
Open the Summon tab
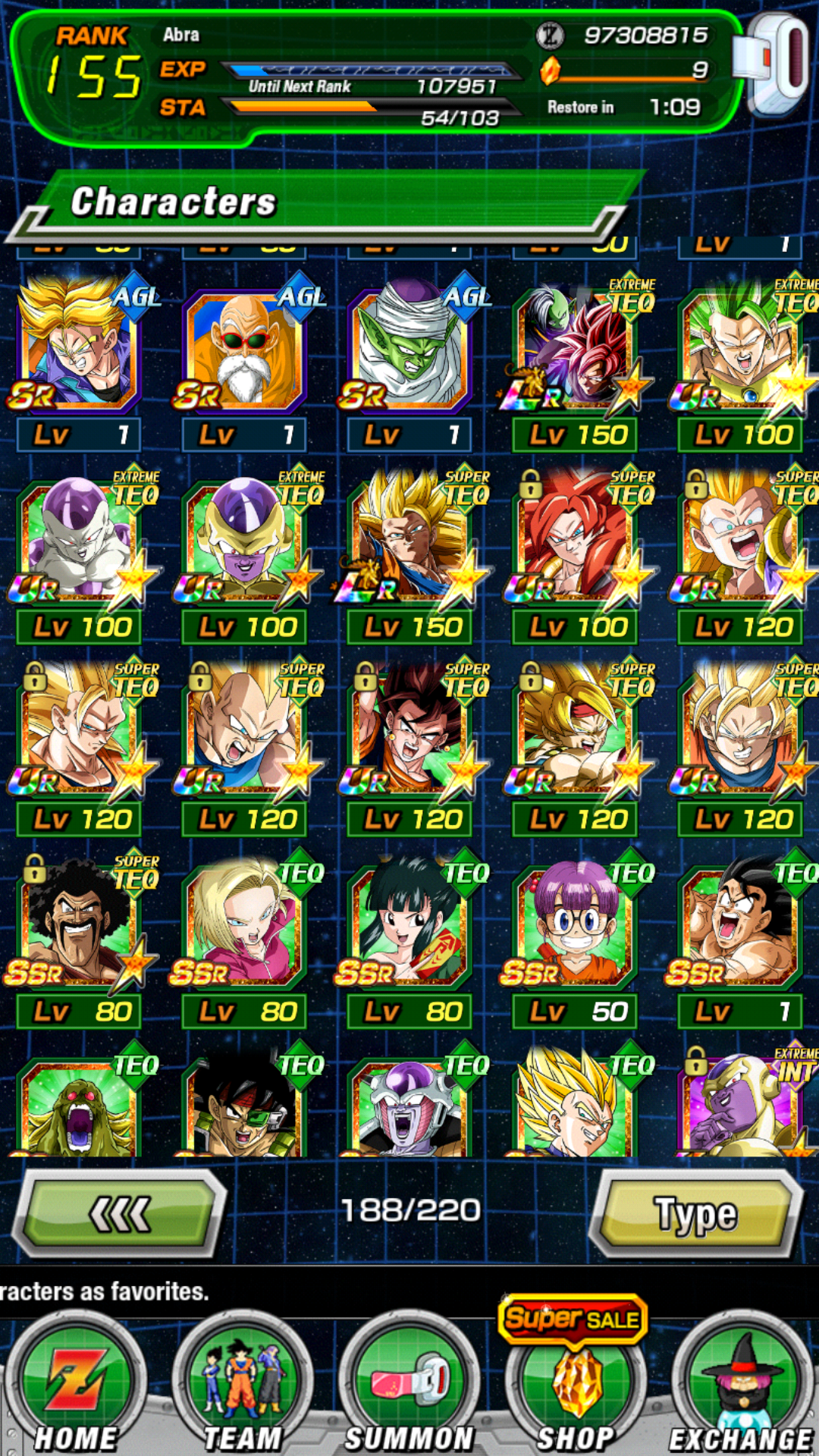click(409, 1388)
